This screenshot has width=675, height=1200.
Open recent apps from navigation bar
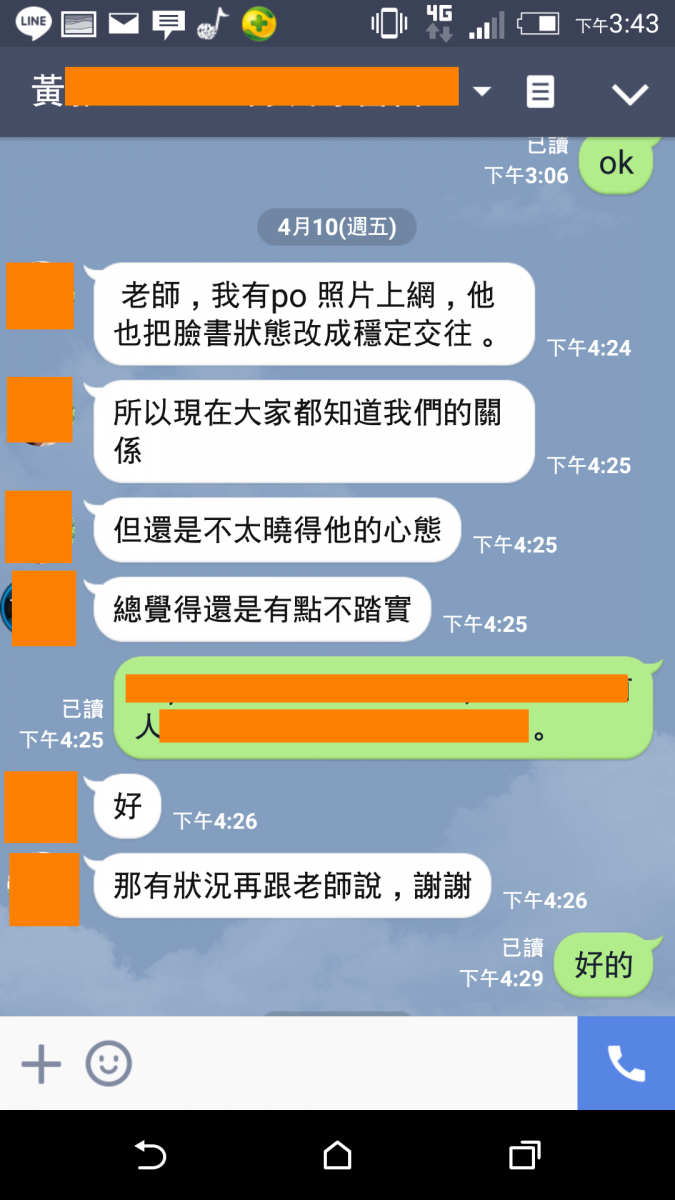(524, 1156)
